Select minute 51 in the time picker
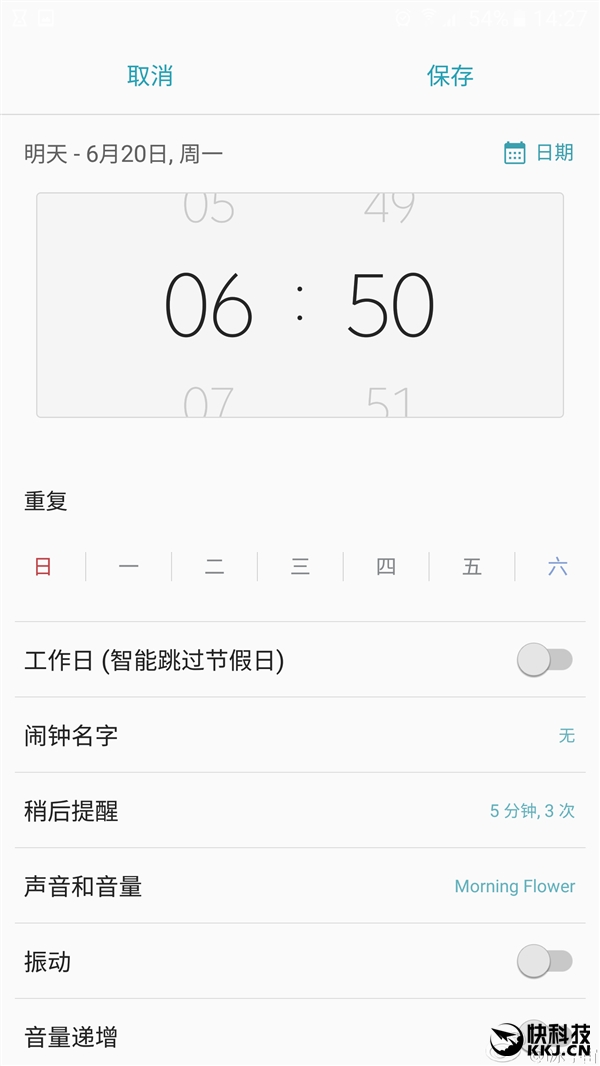The height and width of the screenshot is (1066, 600). [390, 402]
